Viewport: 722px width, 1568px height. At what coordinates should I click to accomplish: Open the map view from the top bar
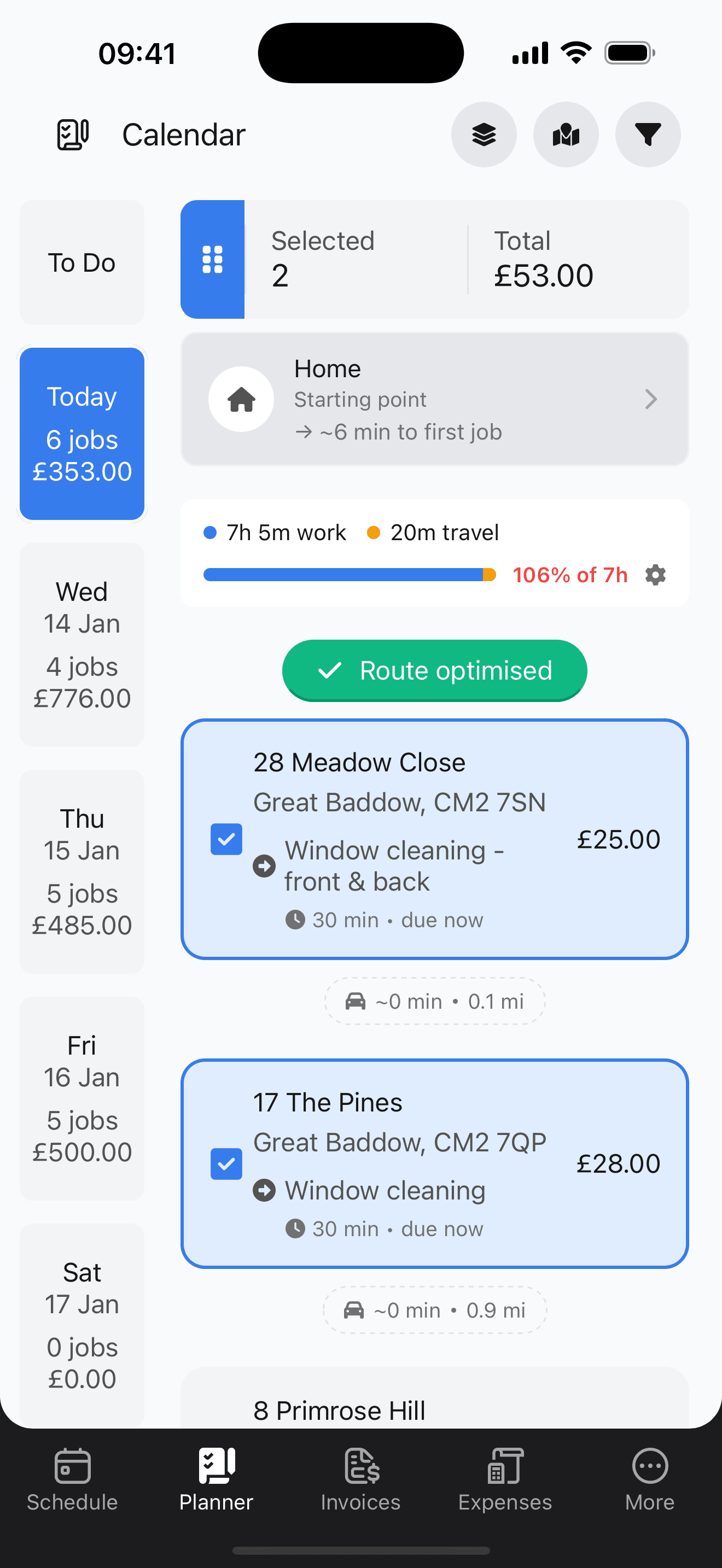coord(566,134)
